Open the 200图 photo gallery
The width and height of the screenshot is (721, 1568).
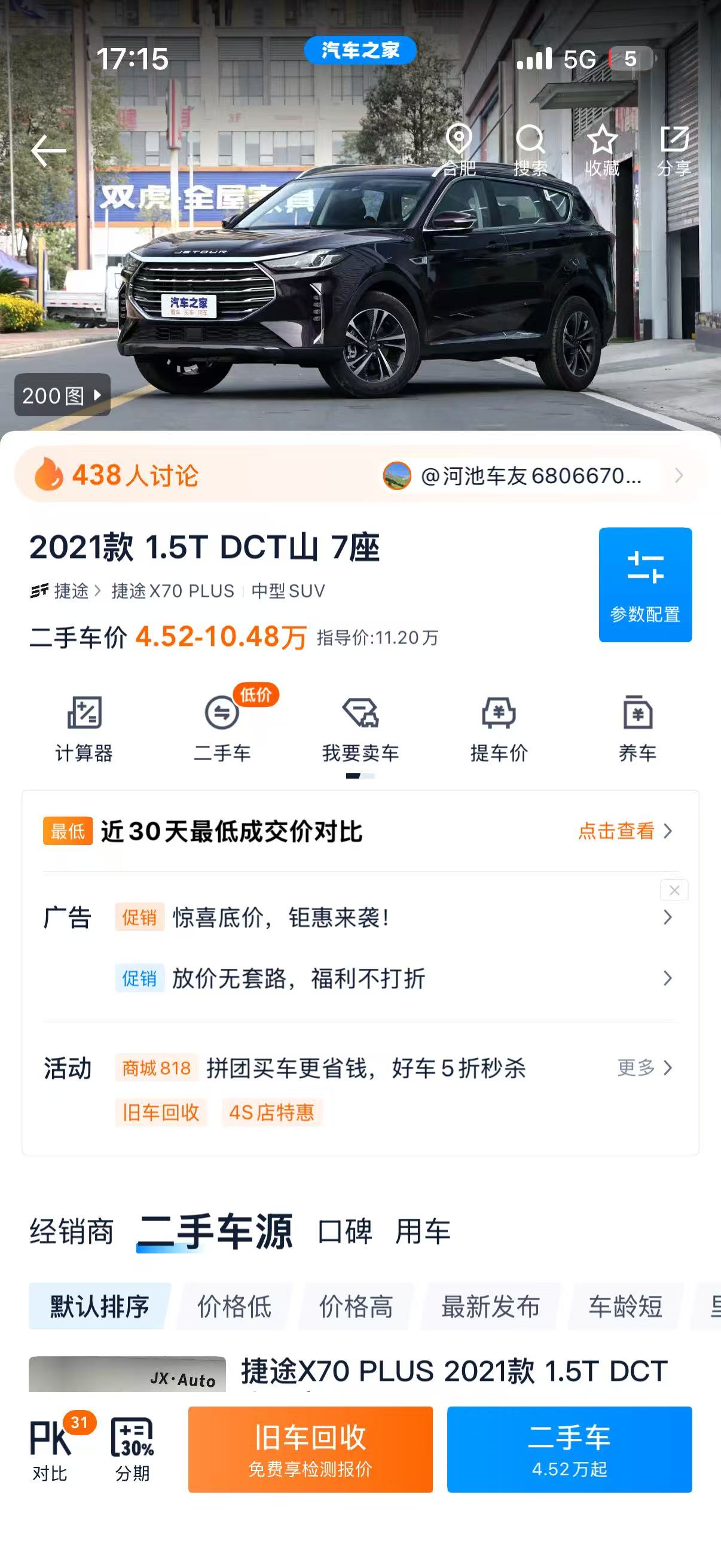62,395
